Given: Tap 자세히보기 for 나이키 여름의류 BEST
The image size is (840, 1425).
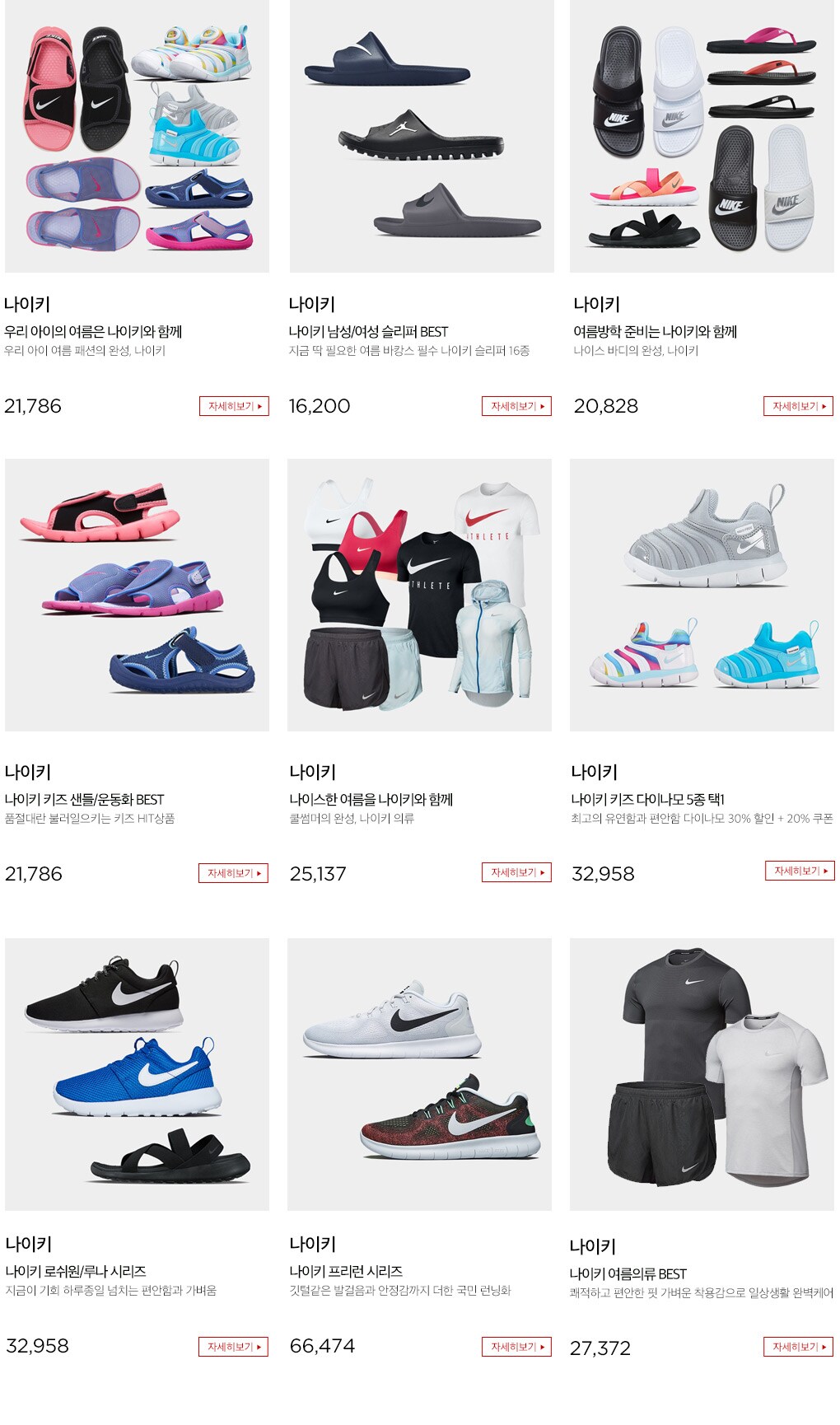Looking at the screenshot, I should click(x=798, y=1347).
